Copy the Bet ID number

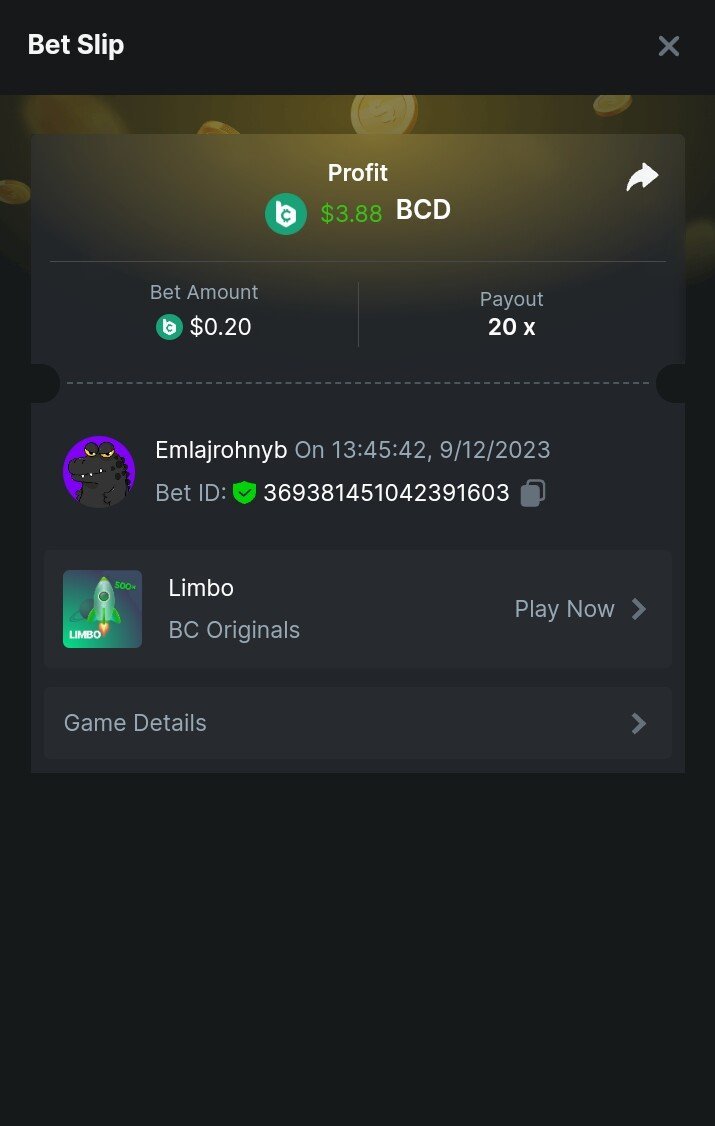tap(533, 493)
